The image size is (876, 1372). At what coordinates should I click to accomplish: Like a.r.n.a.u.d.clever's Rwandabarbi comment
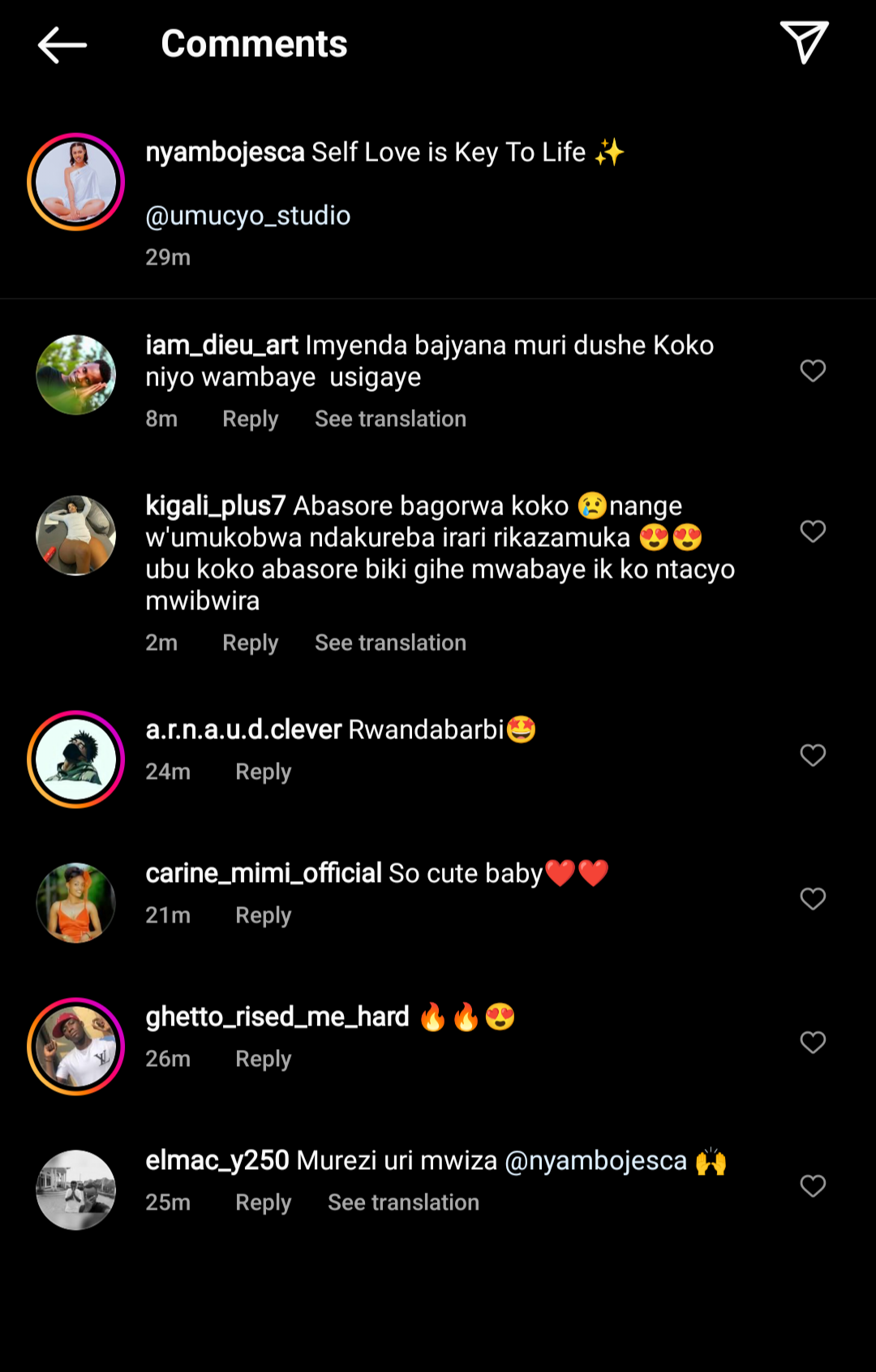[813, 755]
